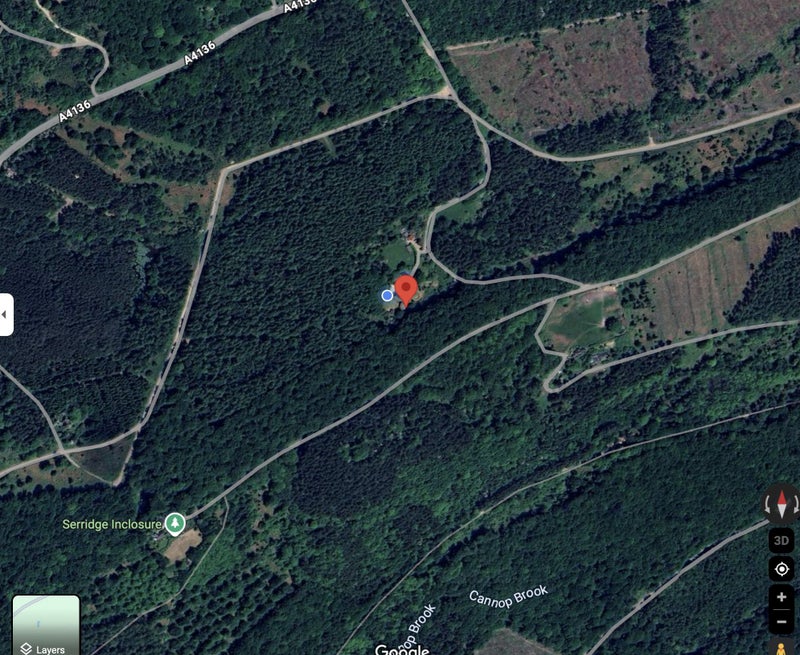This screenshot has height=655, width=800.
Task: Switch to 3D view
Action: pyautogui.click(x=781, y=541)
